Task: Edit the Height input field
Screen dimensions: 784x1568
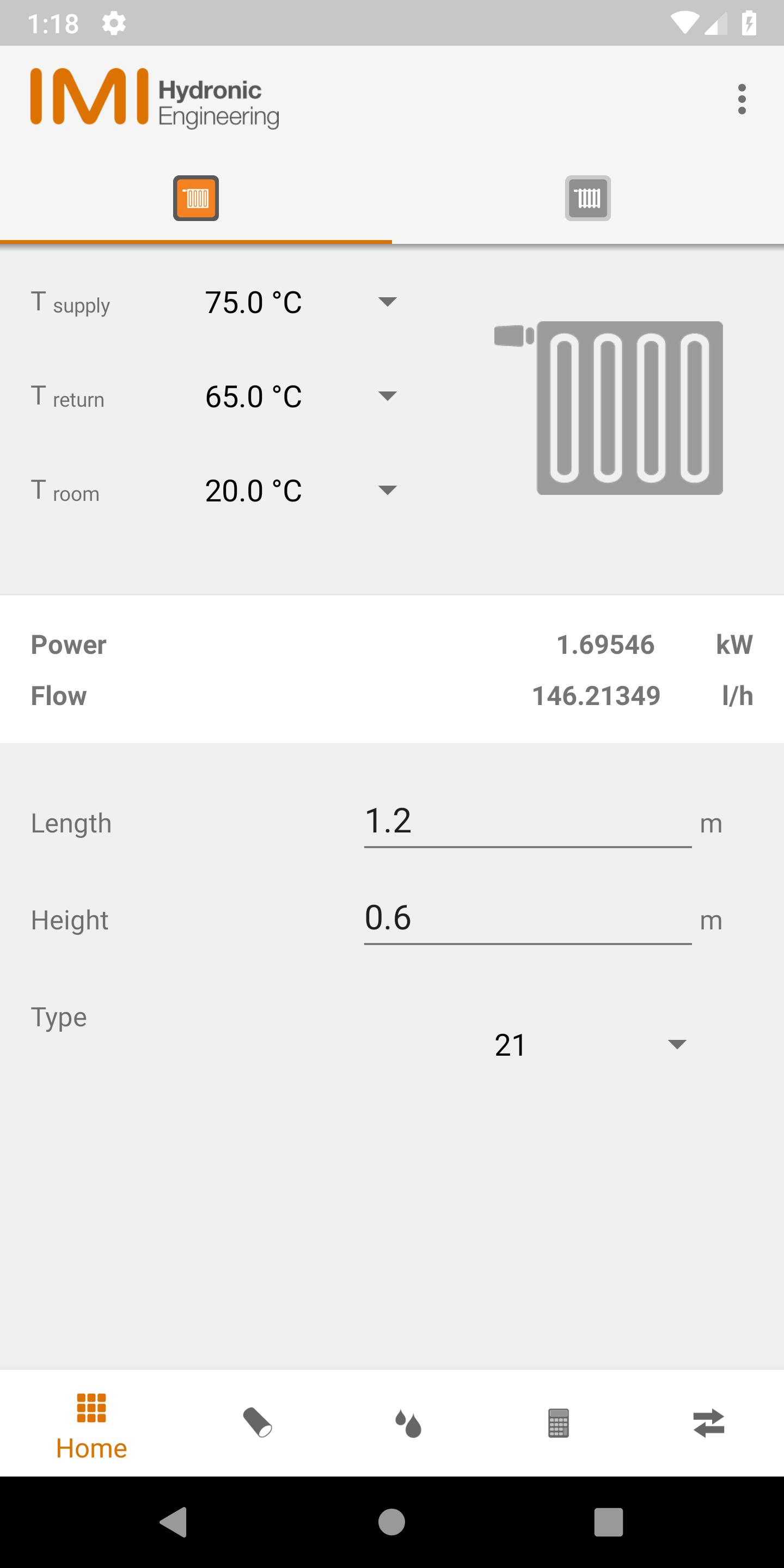Action: 527,918
